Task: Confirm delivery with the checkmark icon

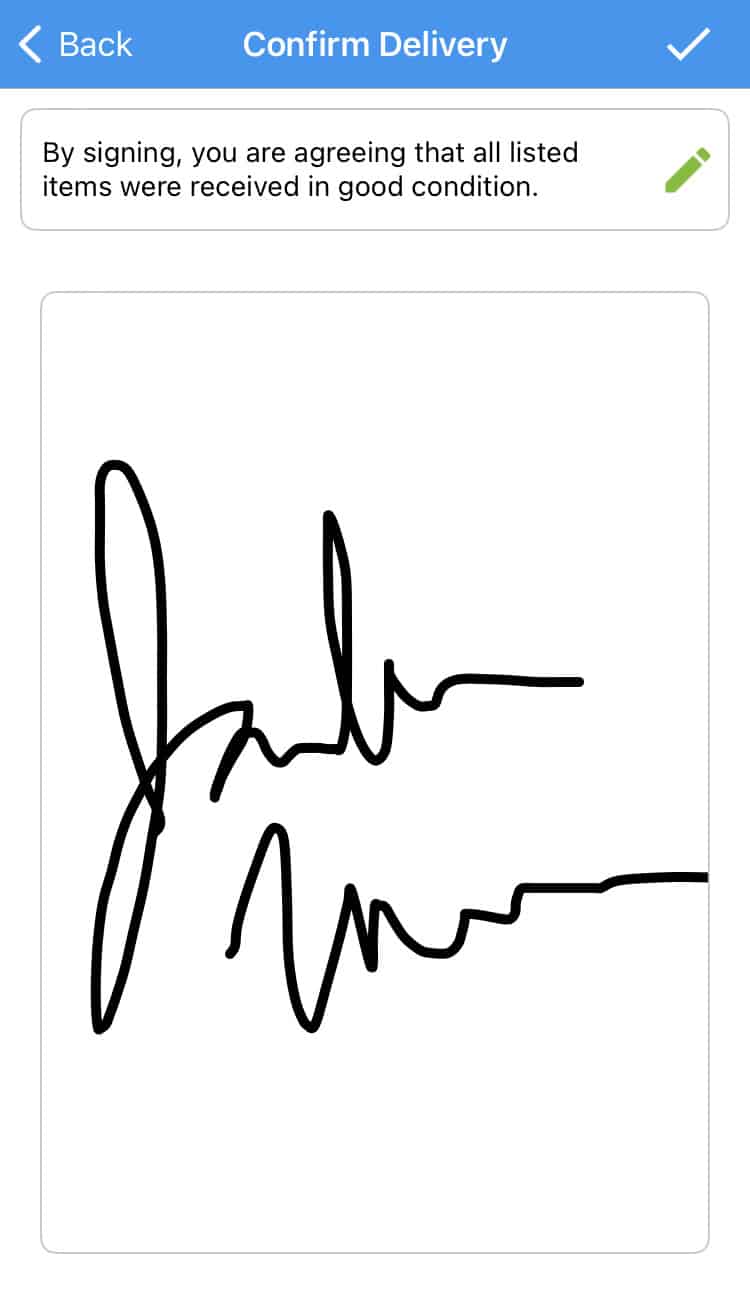Action: coord(688,44)
